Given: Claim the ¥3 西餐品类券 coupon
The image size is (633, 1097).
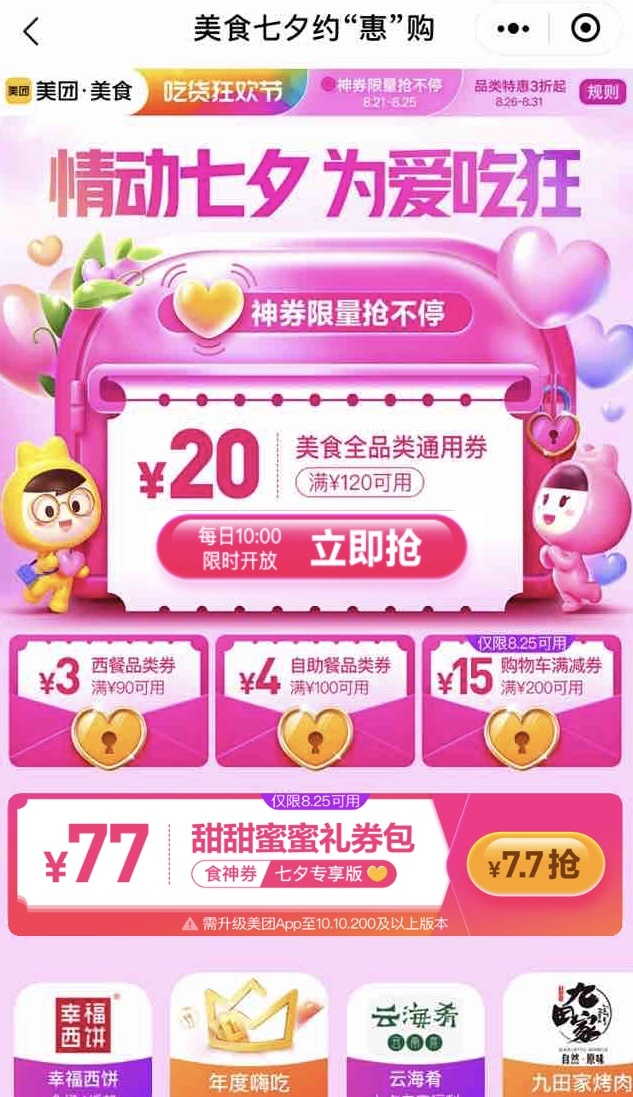Looking at the screenshot, I should coord(108,700).
